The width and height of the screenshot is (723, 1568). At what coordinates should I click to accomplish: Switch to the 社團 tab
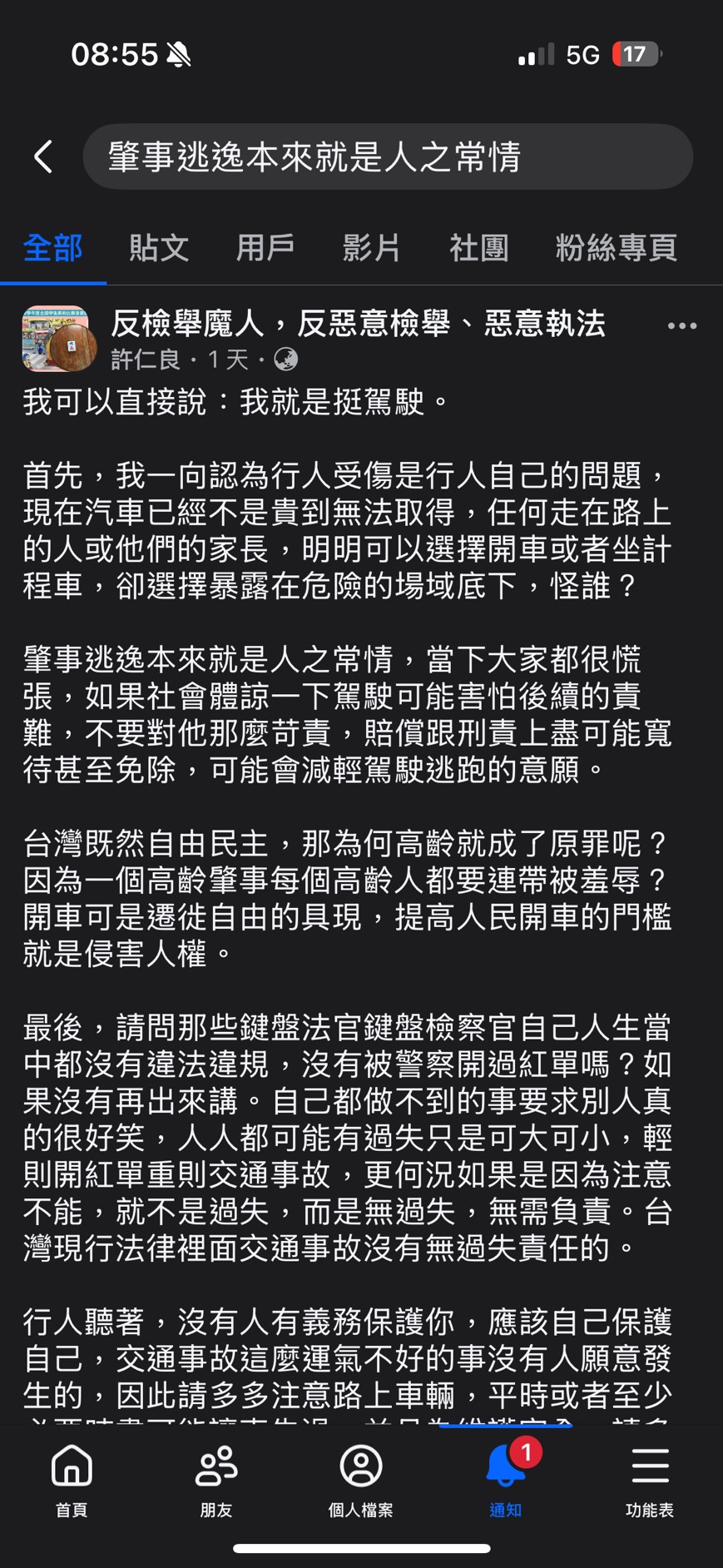pos(478,247)
